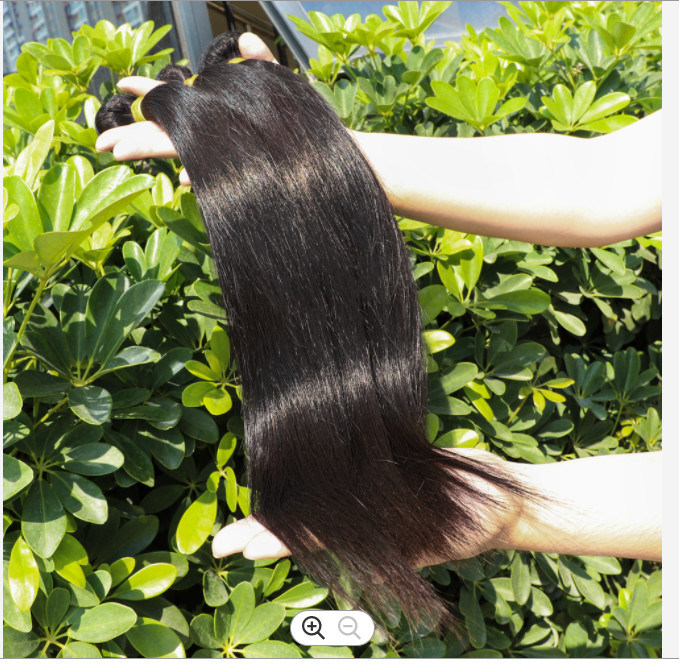Tap the zoom out magnifier icon

pos(349,628)
